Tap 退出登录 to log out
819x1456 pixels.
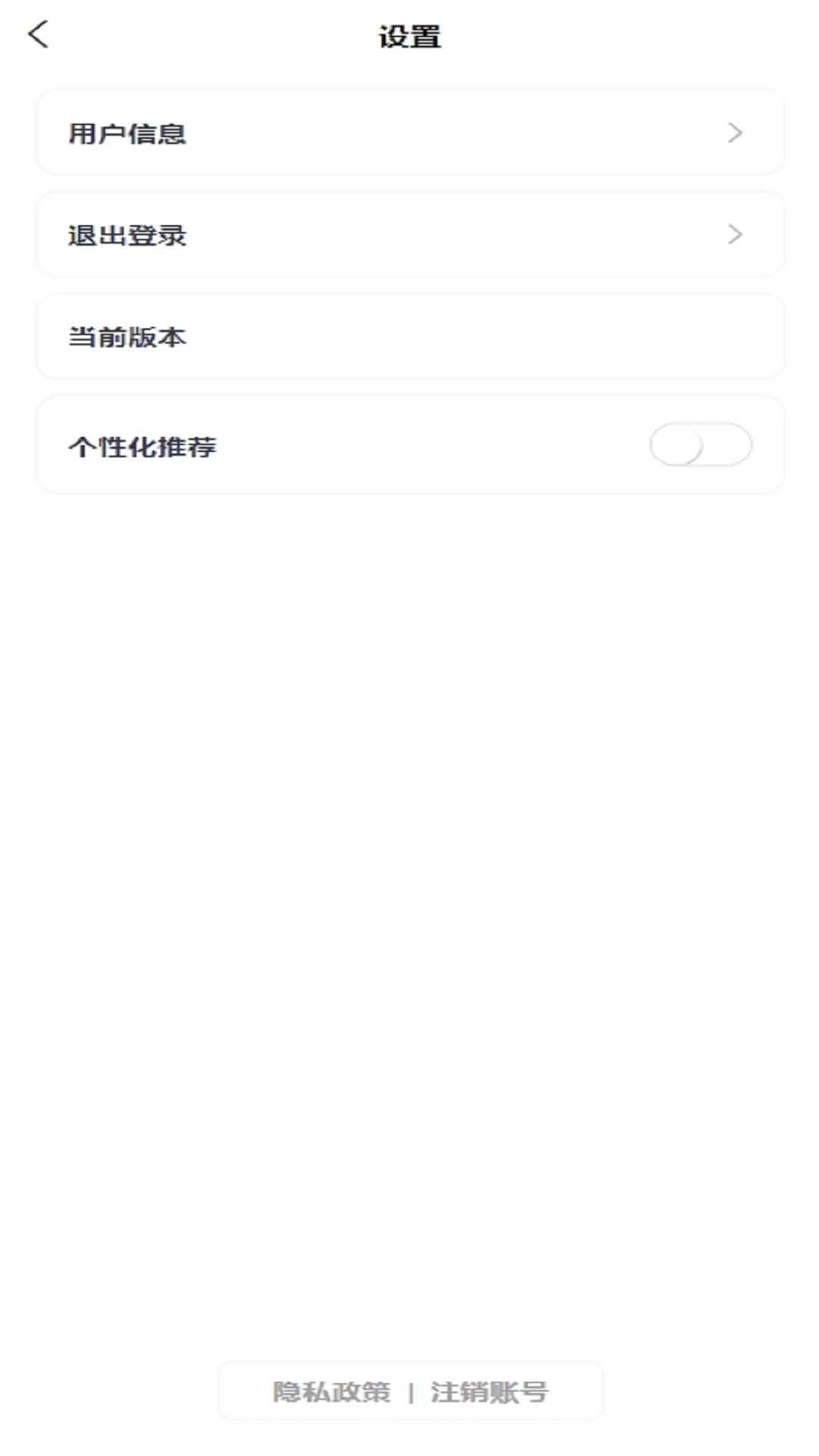pyautogui.click(x=409, y=235)
